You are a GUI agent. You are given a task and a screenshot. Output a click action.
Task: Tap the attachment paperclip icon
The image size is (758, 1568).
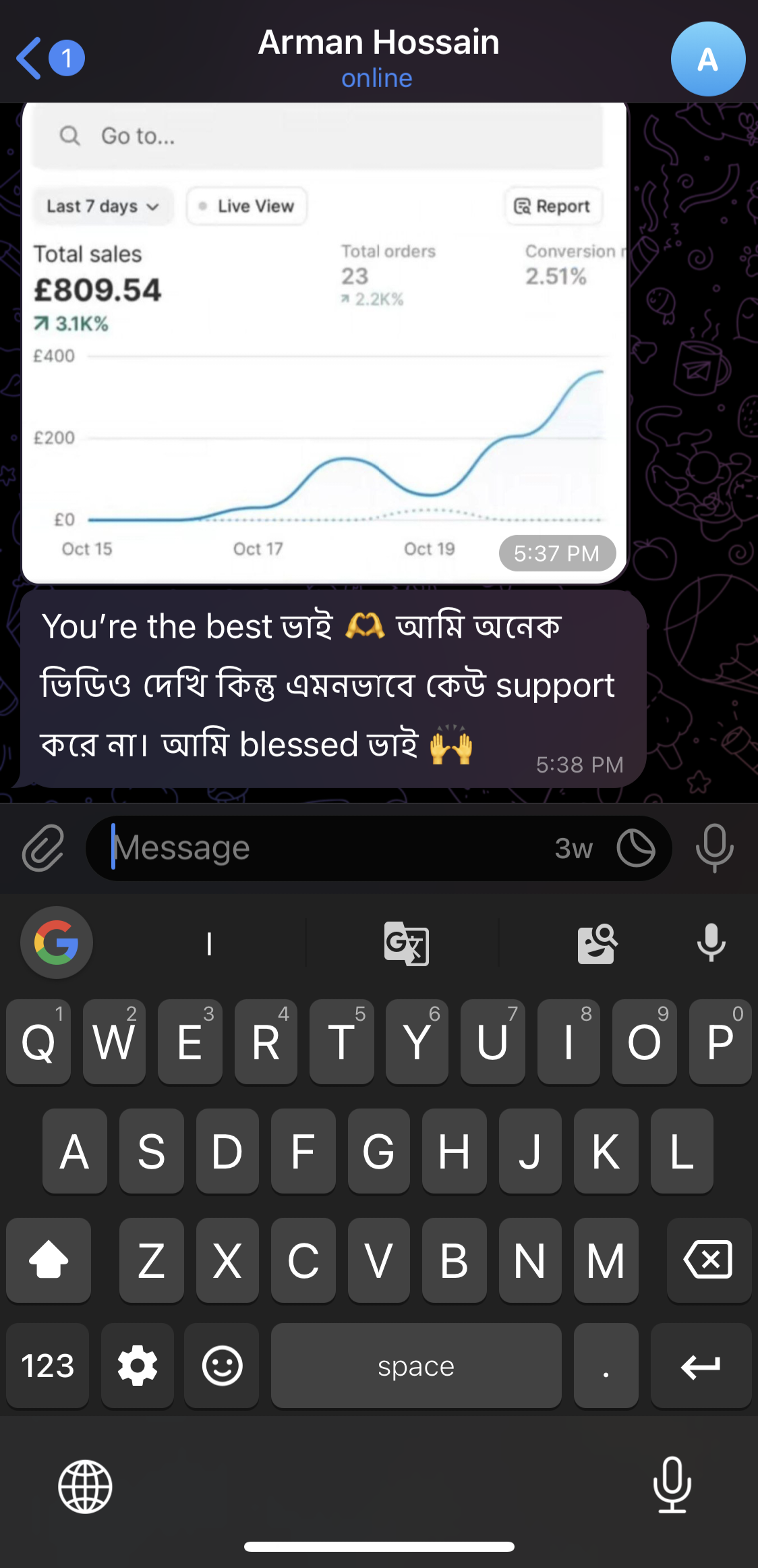click(43, 848)
